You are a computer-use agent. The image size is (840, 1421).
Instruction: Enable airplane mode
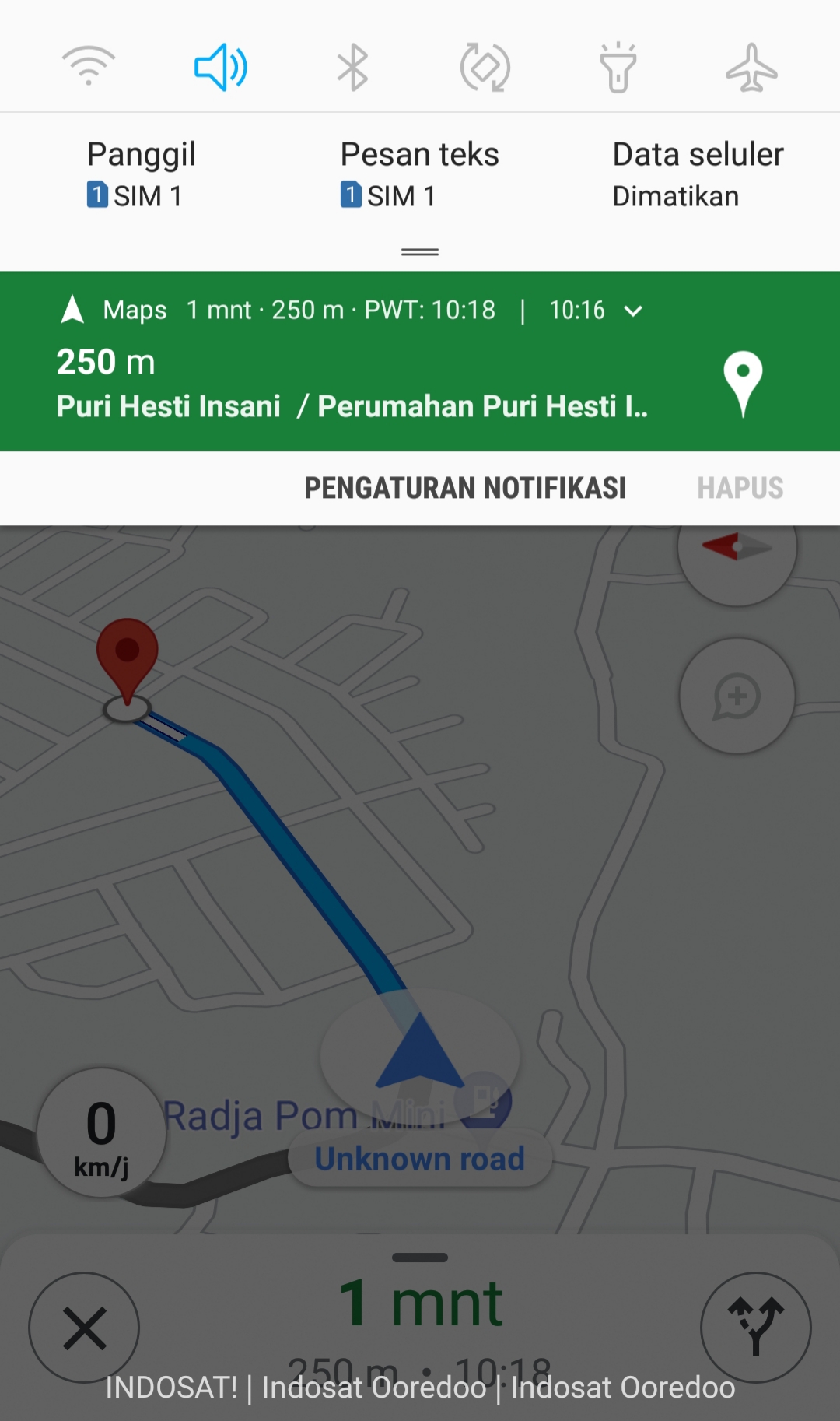[751, 68]
